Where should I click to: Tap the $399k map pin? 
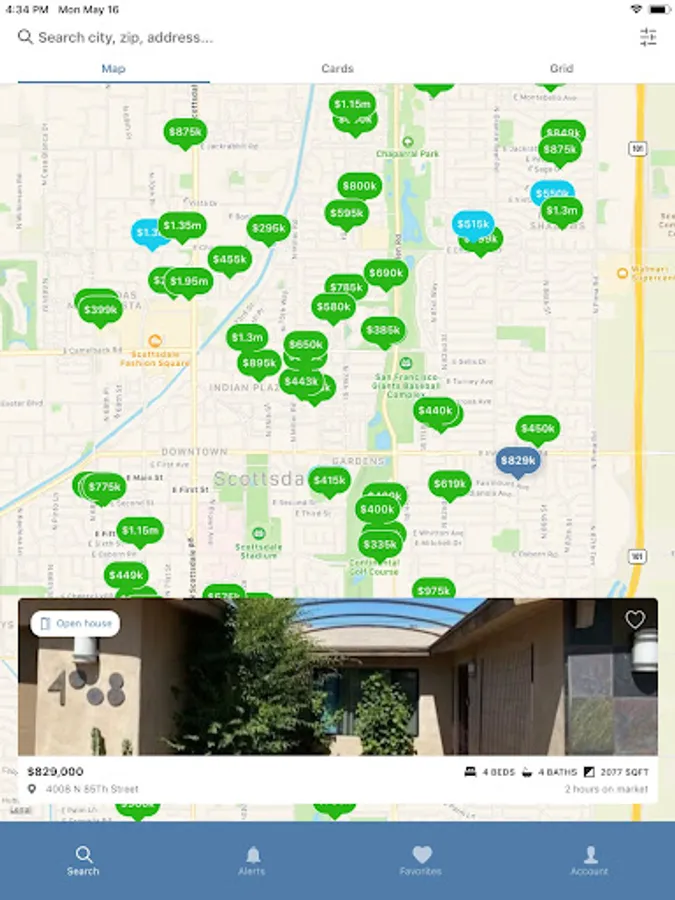coord(100,310)
